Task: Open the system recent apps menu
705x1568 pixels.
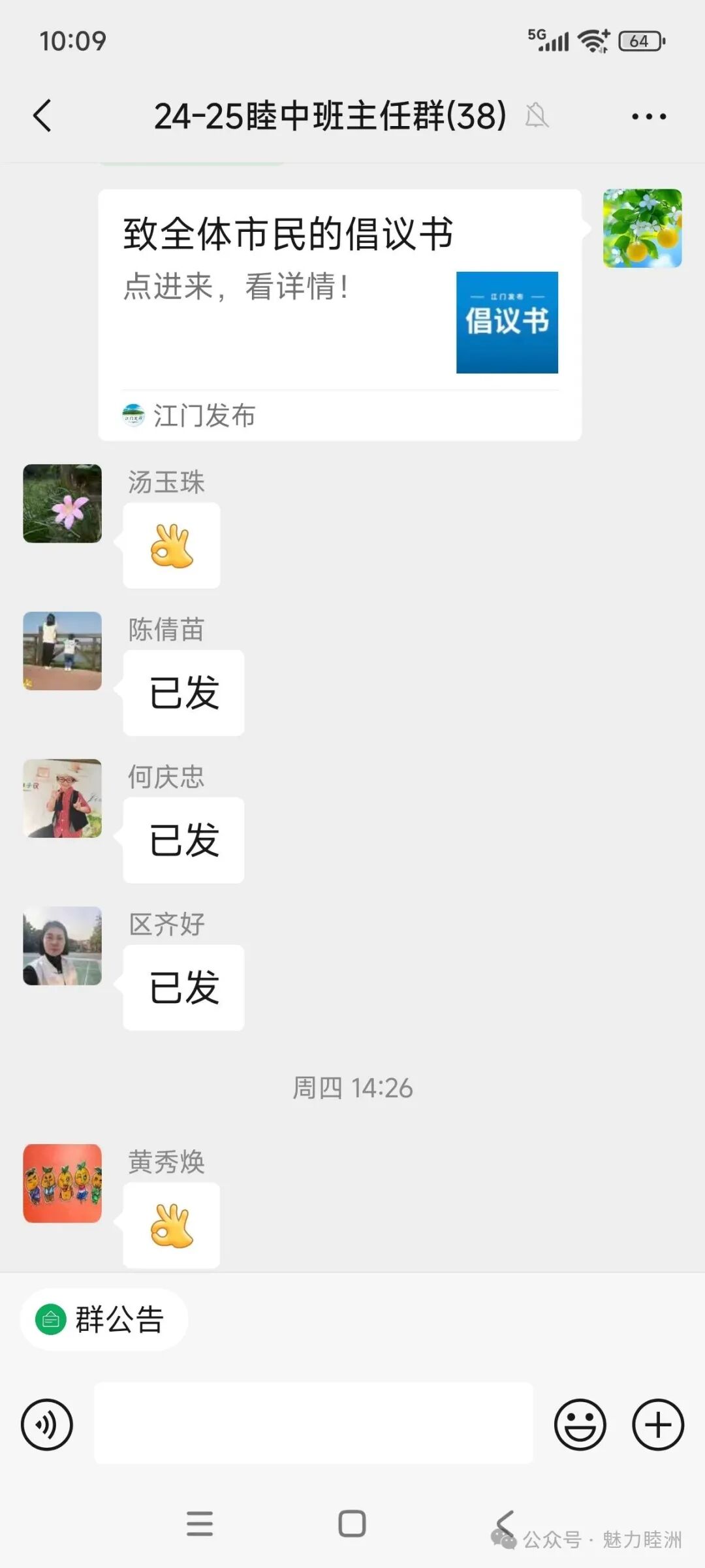Action: 200,1524
